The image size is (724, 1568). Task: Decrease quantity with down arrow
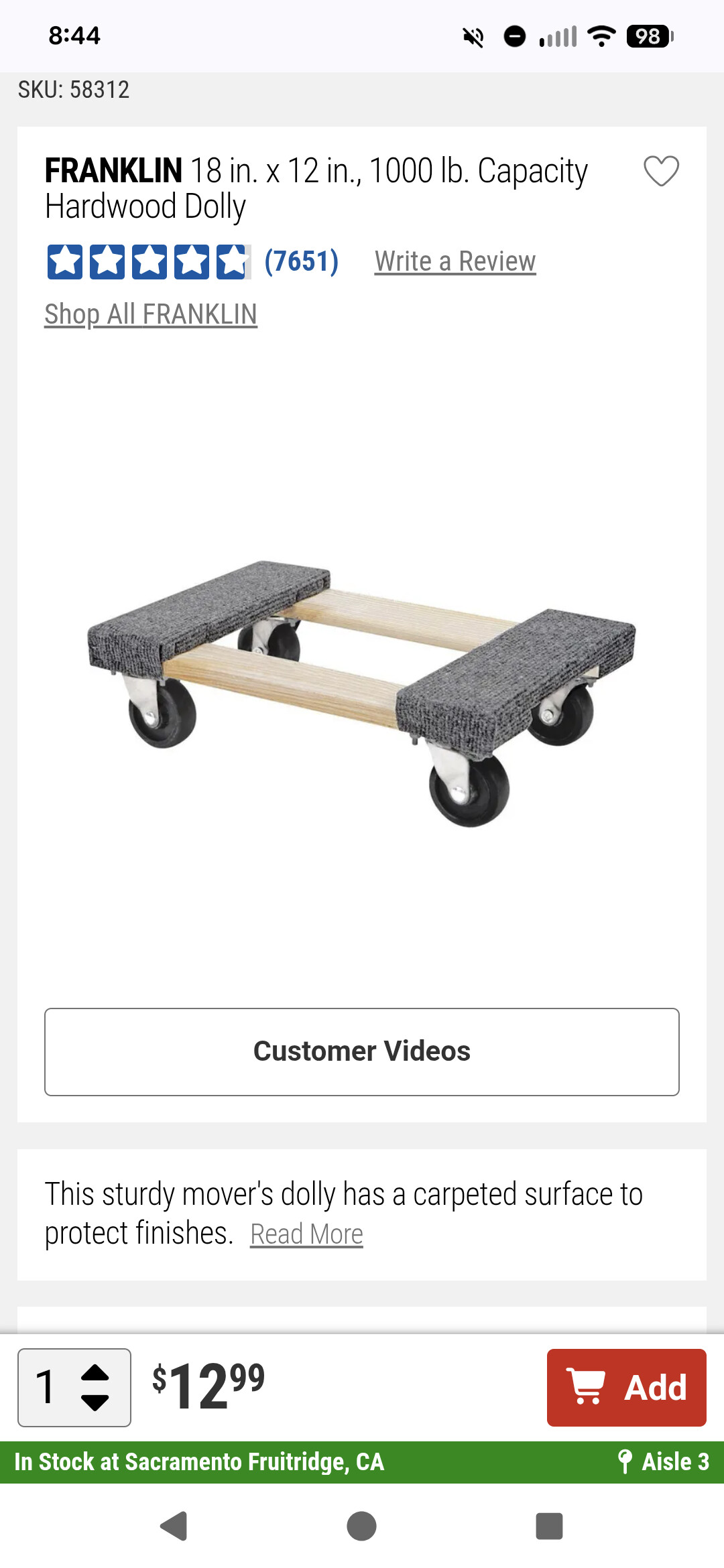[x=95, y=1402]
